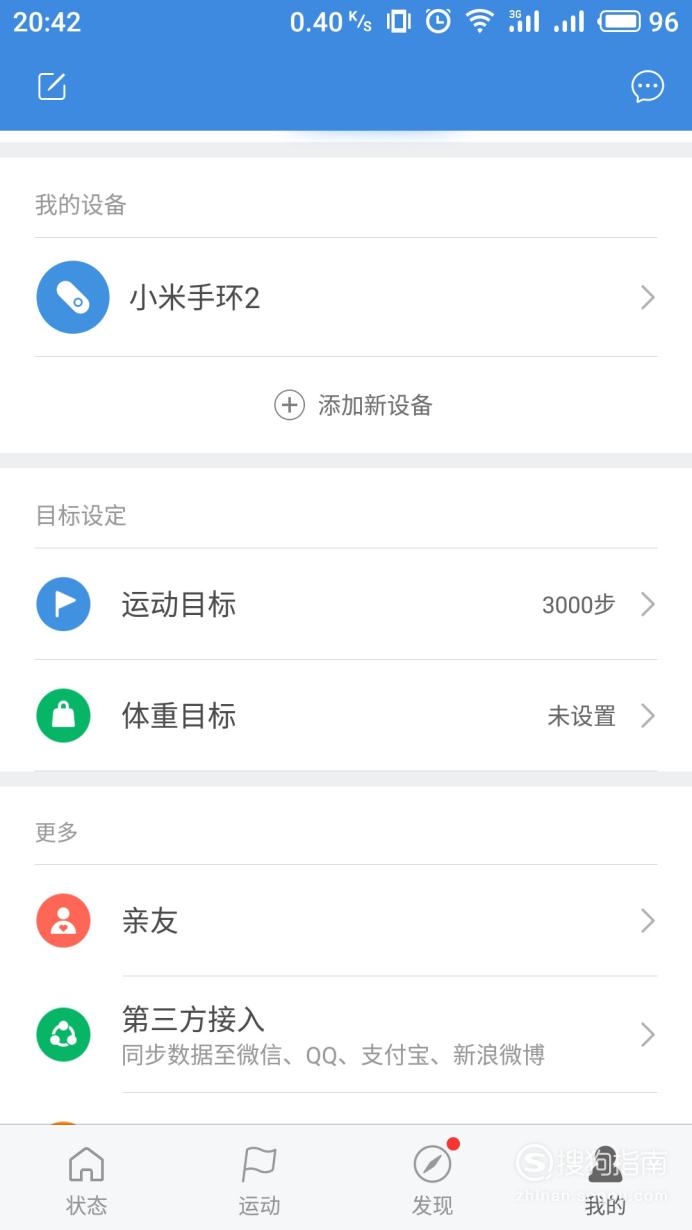Tap 添加新设备 to add a device

pos(354,405)
